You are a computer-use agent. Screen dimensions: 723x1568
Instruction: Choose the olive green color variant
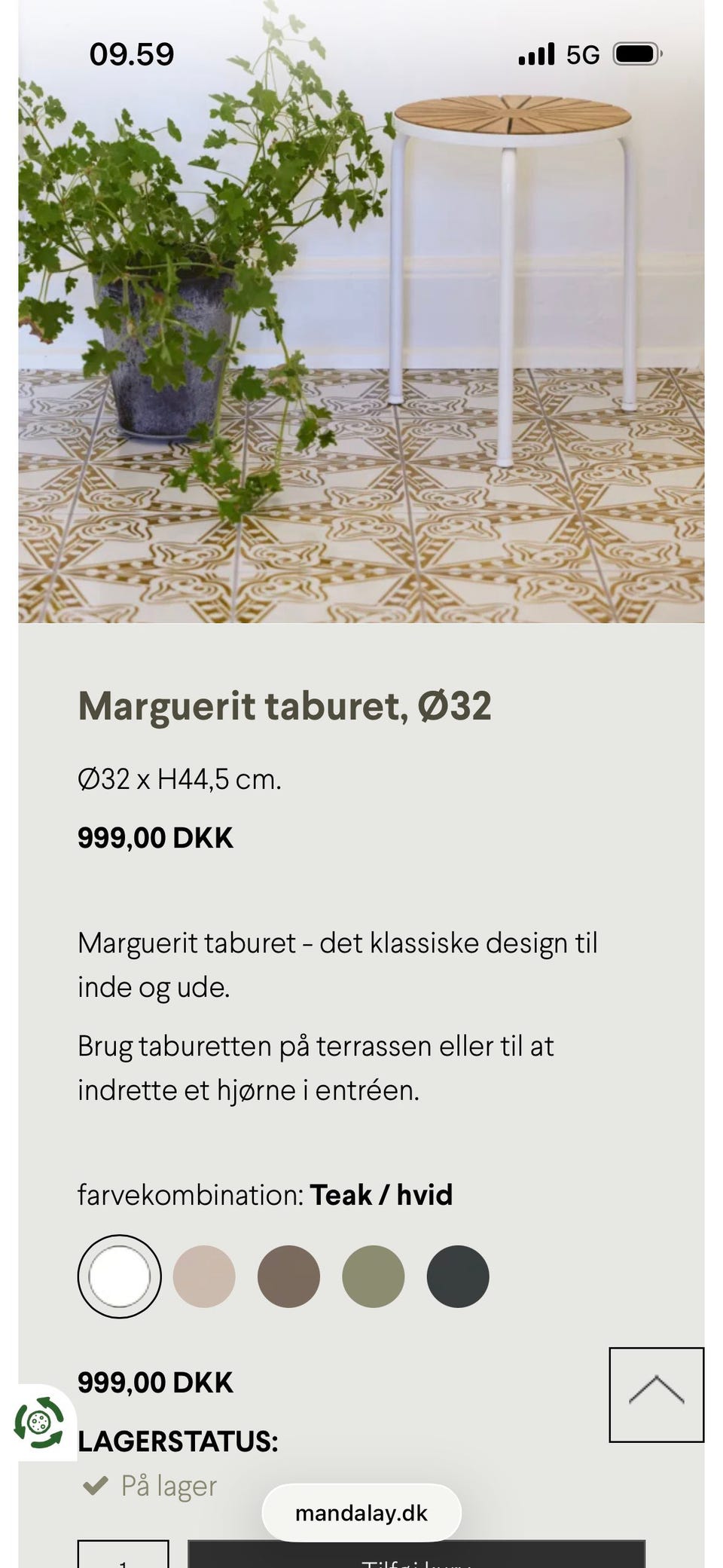[x=372, y=1276]
